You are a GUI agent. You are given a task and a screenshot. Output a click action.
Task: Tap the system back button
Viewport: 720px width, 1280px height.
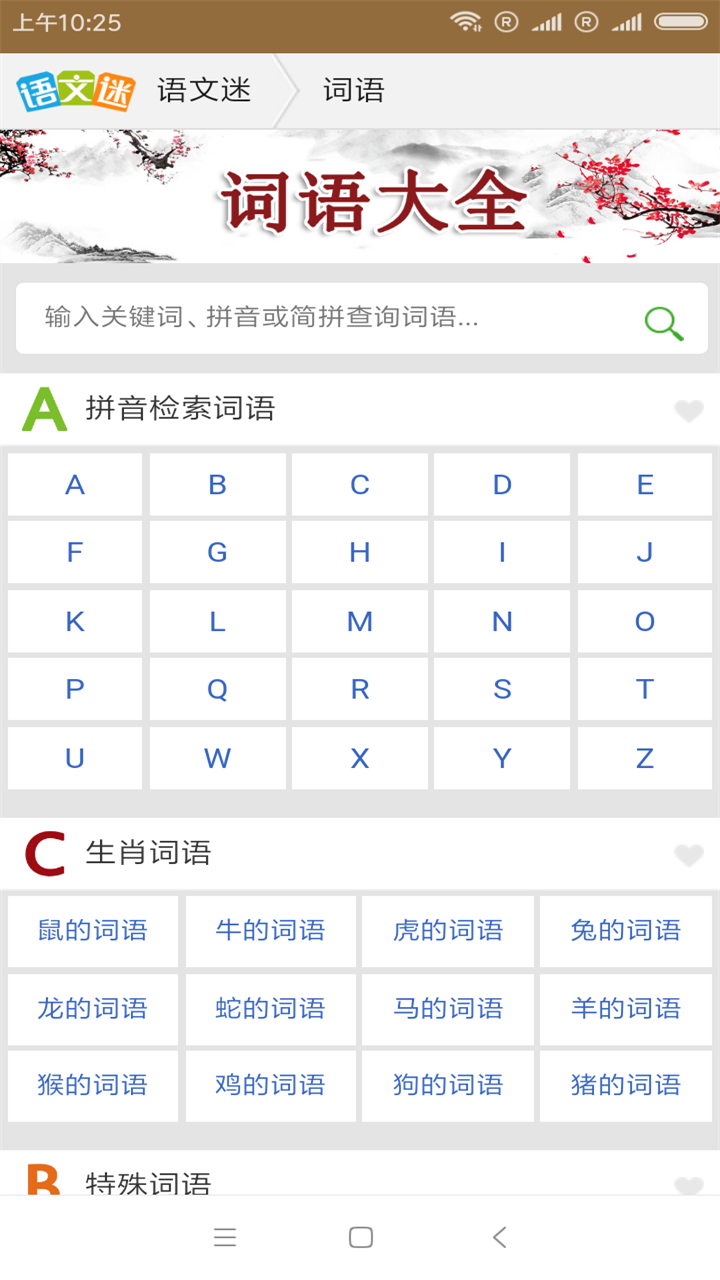[x=499, y=1237]
